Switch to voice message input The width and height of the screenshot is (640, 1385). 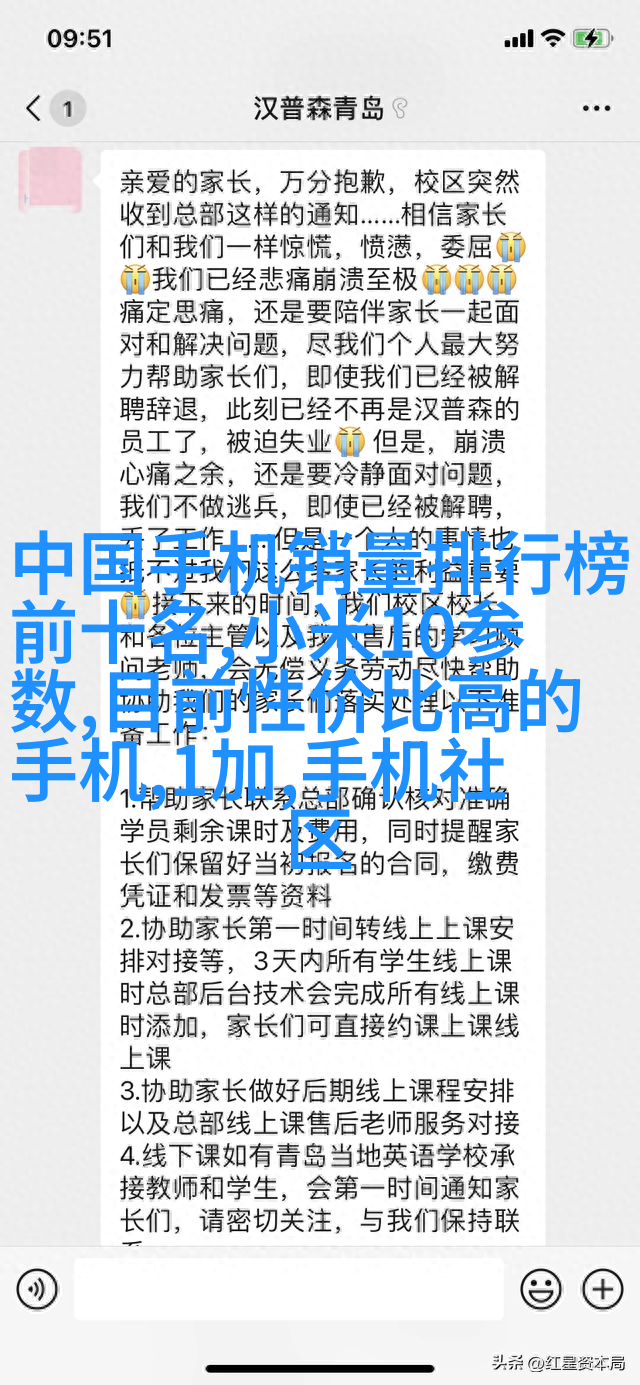coord(38,1288)
